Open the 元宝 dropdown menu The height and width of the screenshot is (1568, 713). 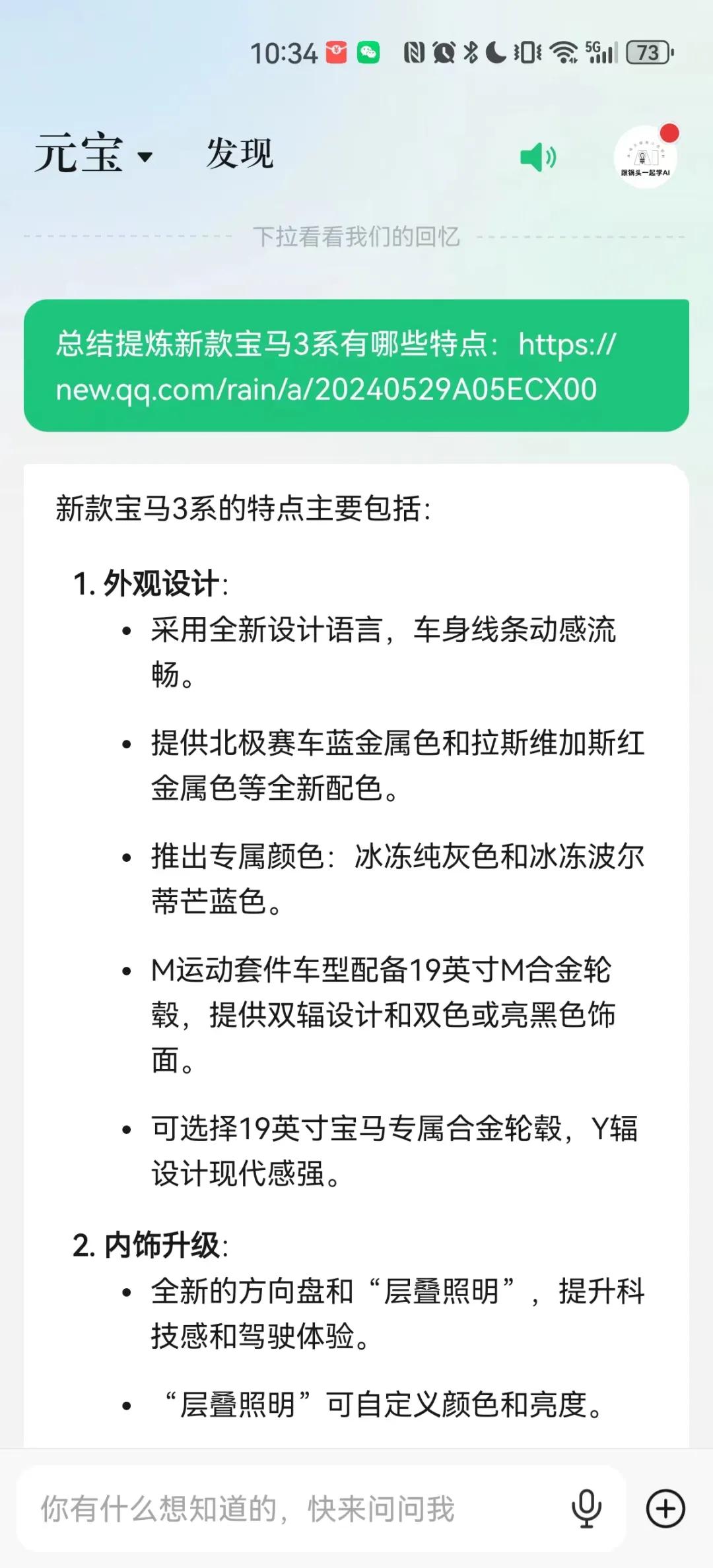pyautogui.click(x=94, y=155)
